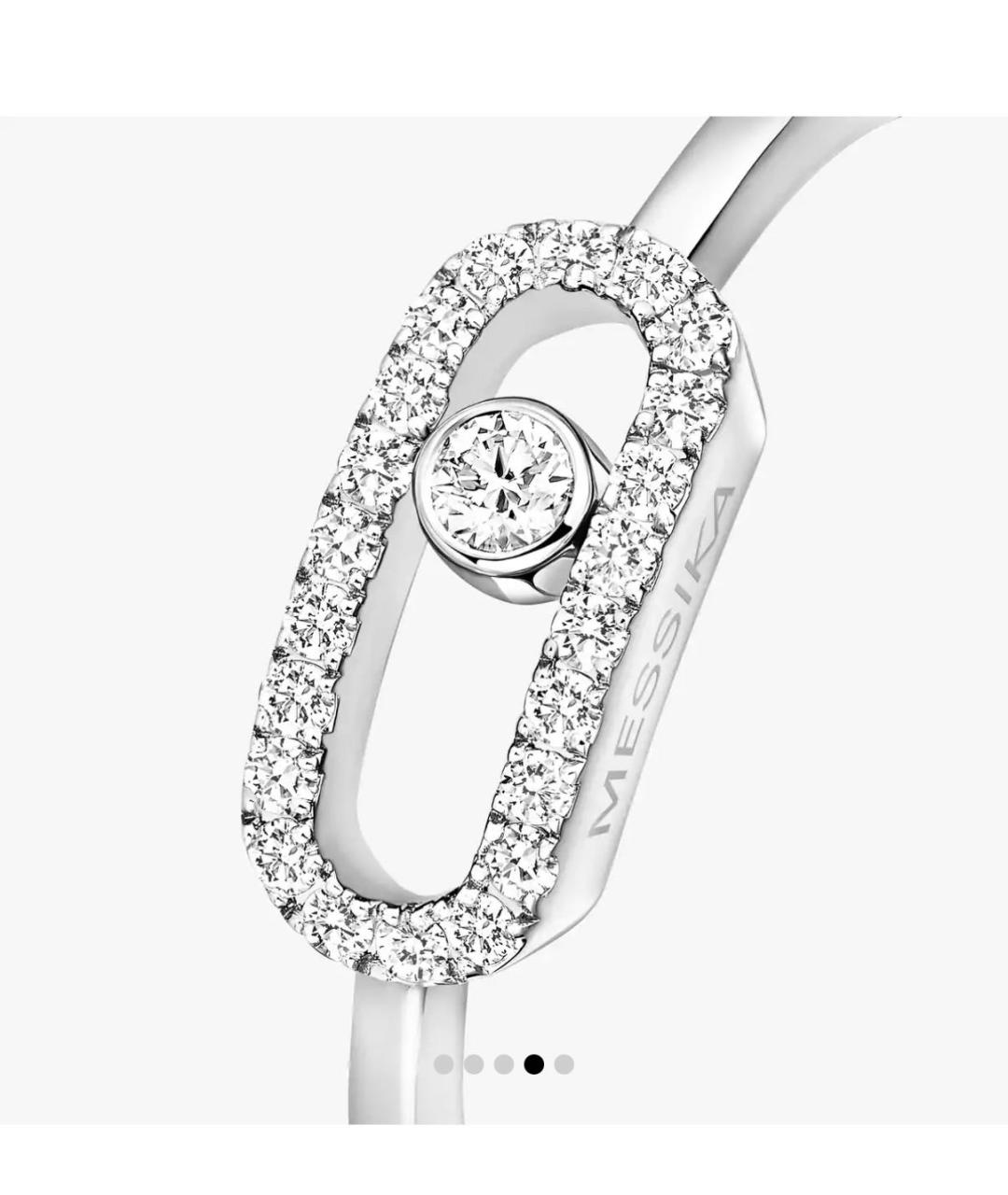Go to the third carousel image dot

coord(504,1063)
